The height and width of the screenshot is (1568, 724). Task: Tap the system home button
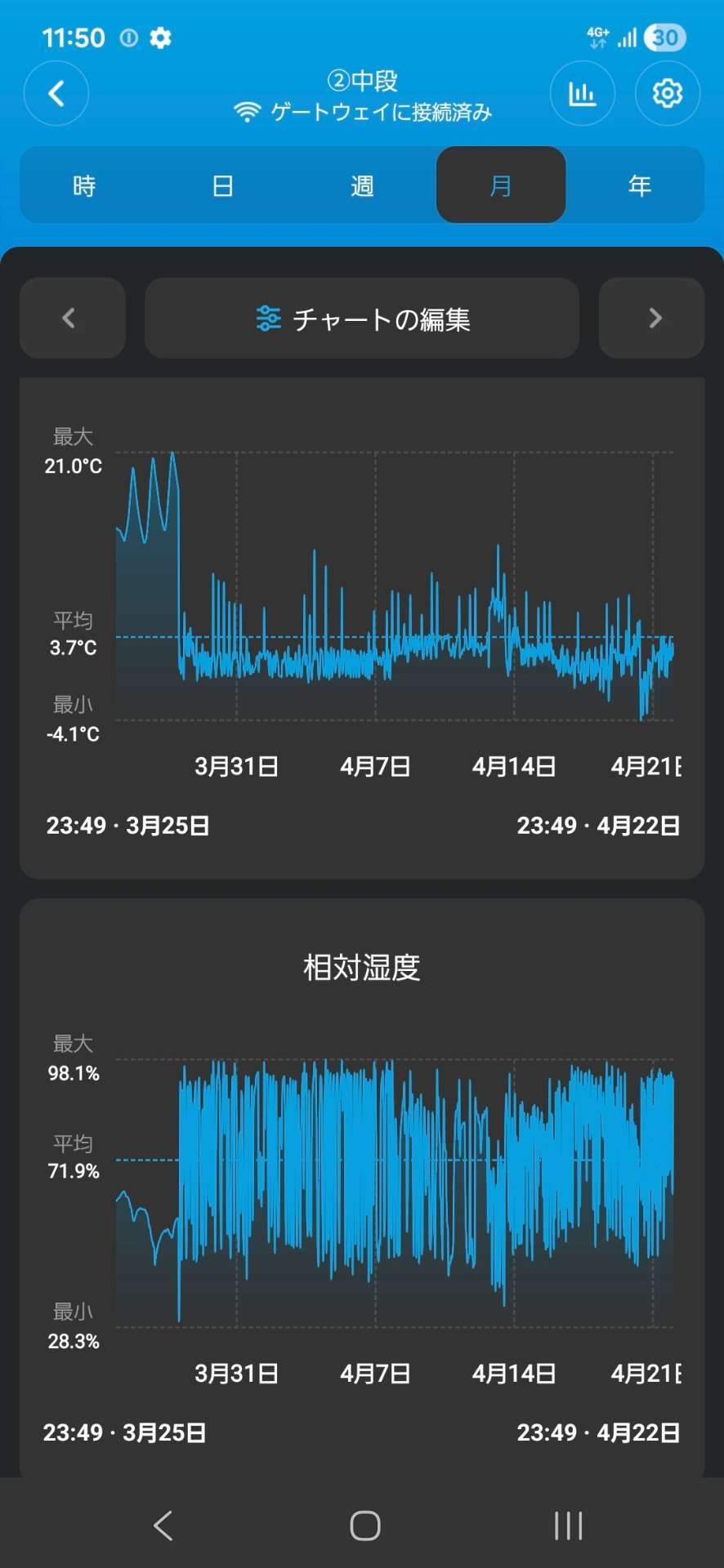pos(364,1525)
